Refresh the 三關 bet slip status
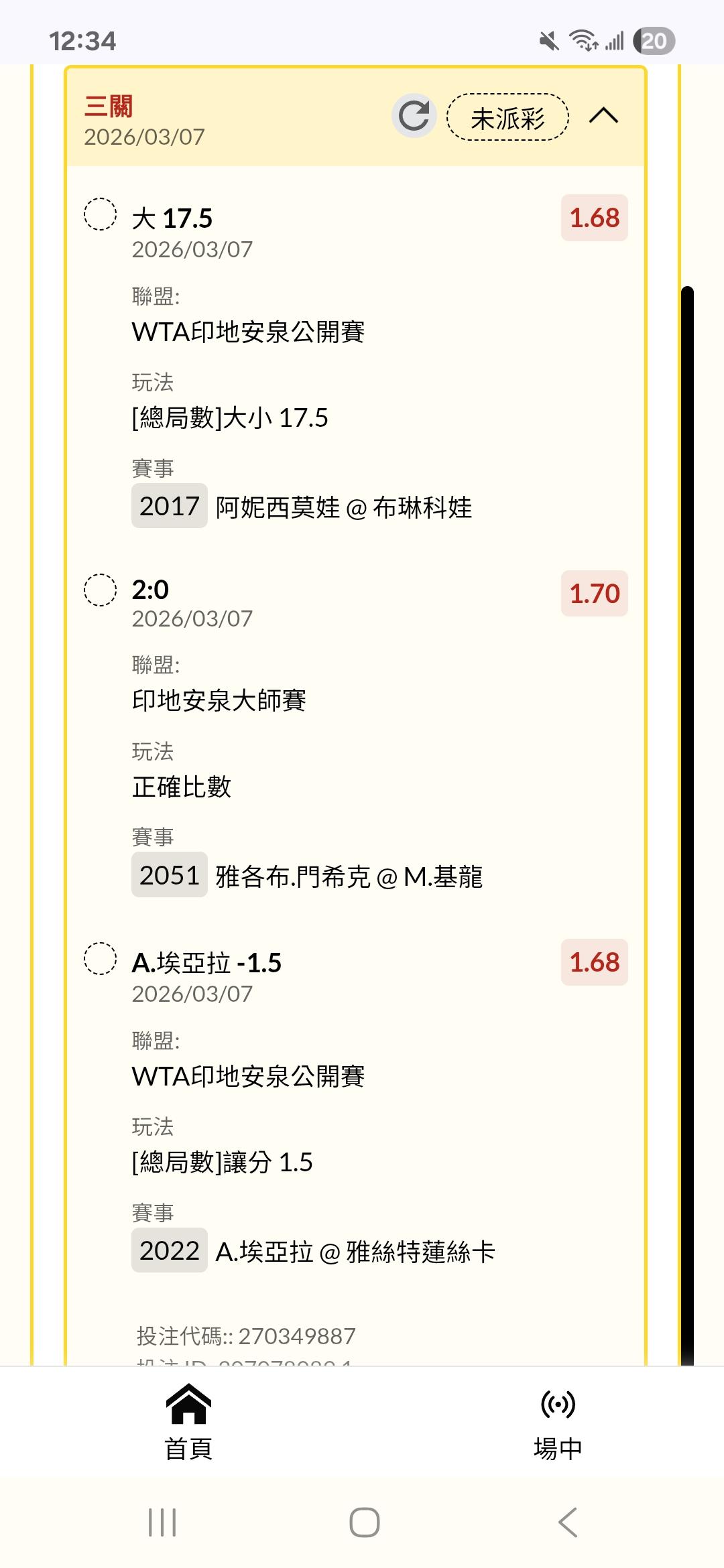The image size is (724, 1568). (414, 116)
